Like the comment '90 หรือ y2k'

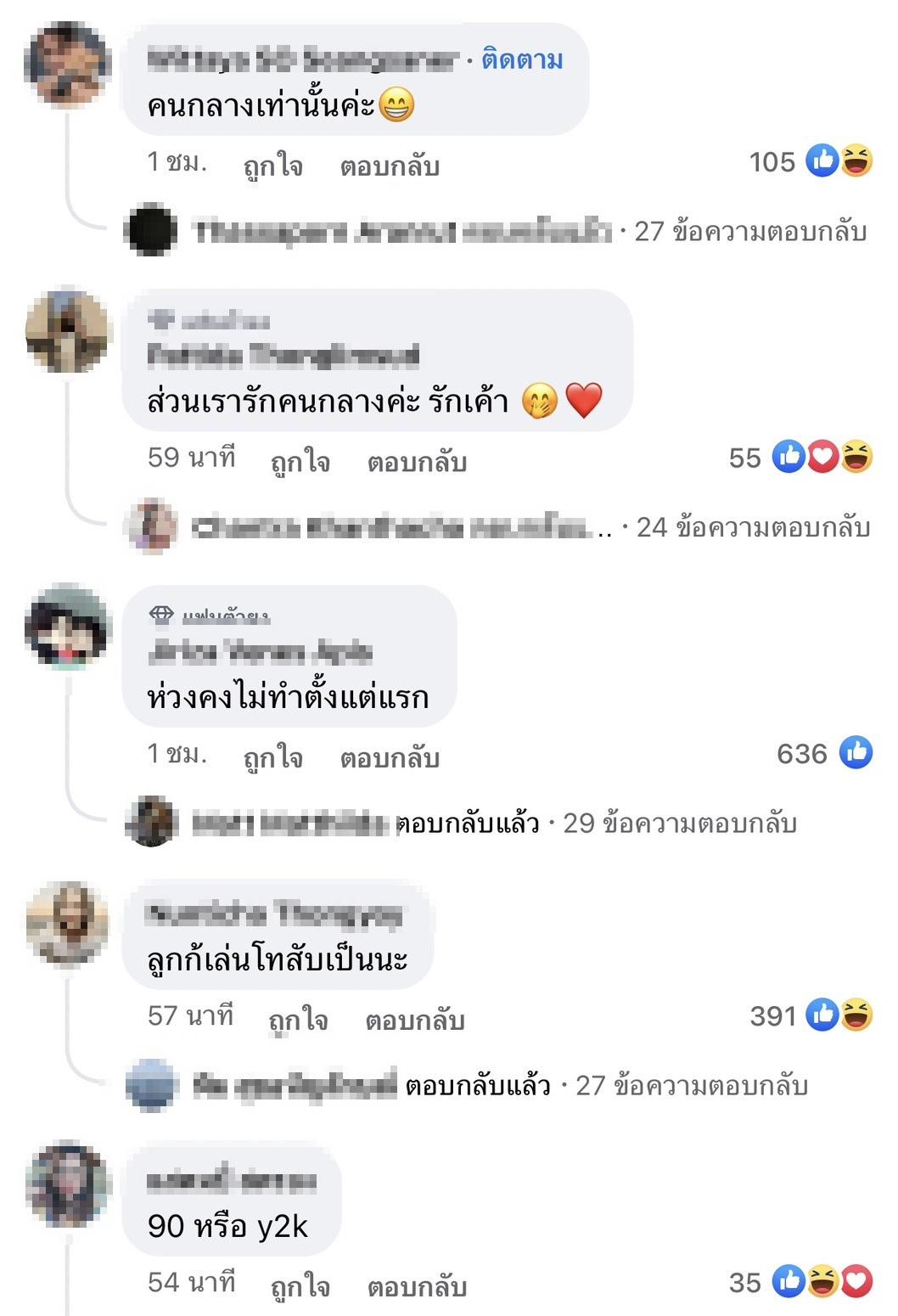[x=300, y=1285]
